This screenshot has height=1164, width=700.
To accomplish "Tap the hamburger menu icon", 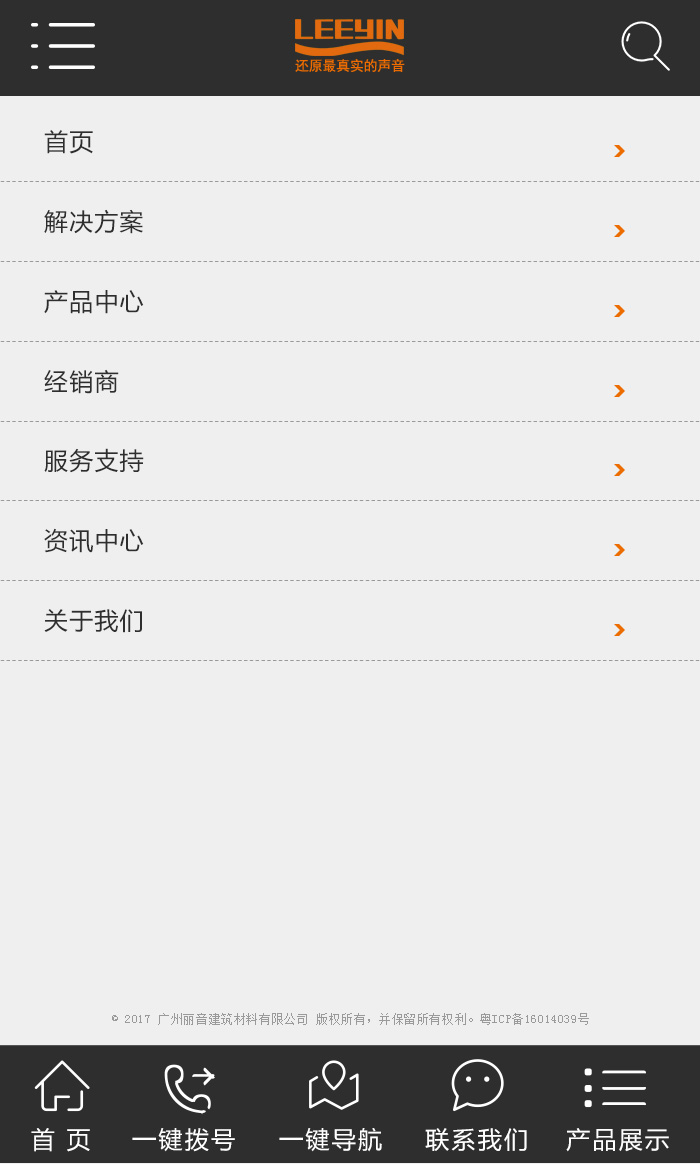I will coord(63,46).
